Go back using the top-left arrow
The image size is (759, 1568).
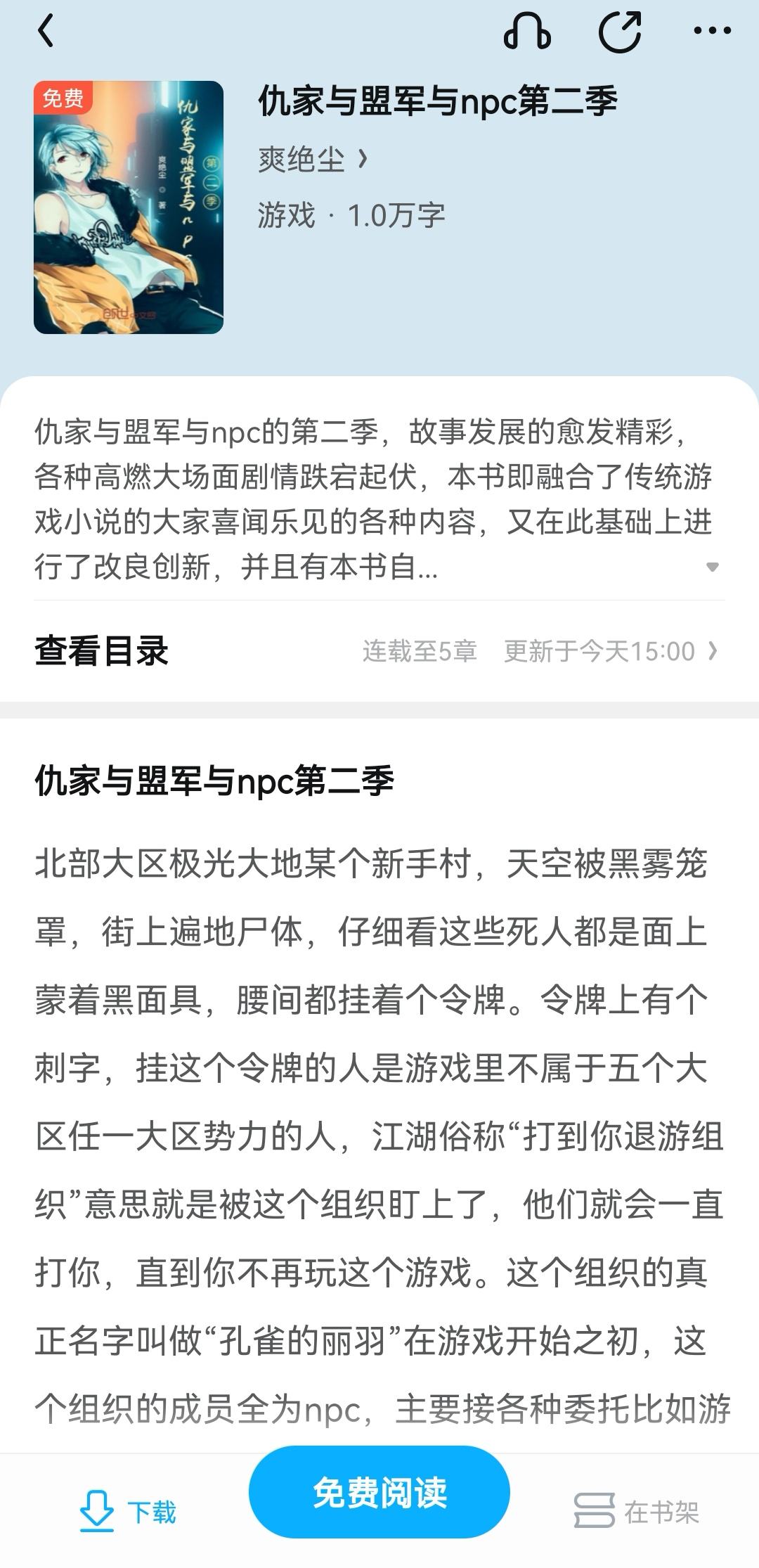[x=46, y=32]
